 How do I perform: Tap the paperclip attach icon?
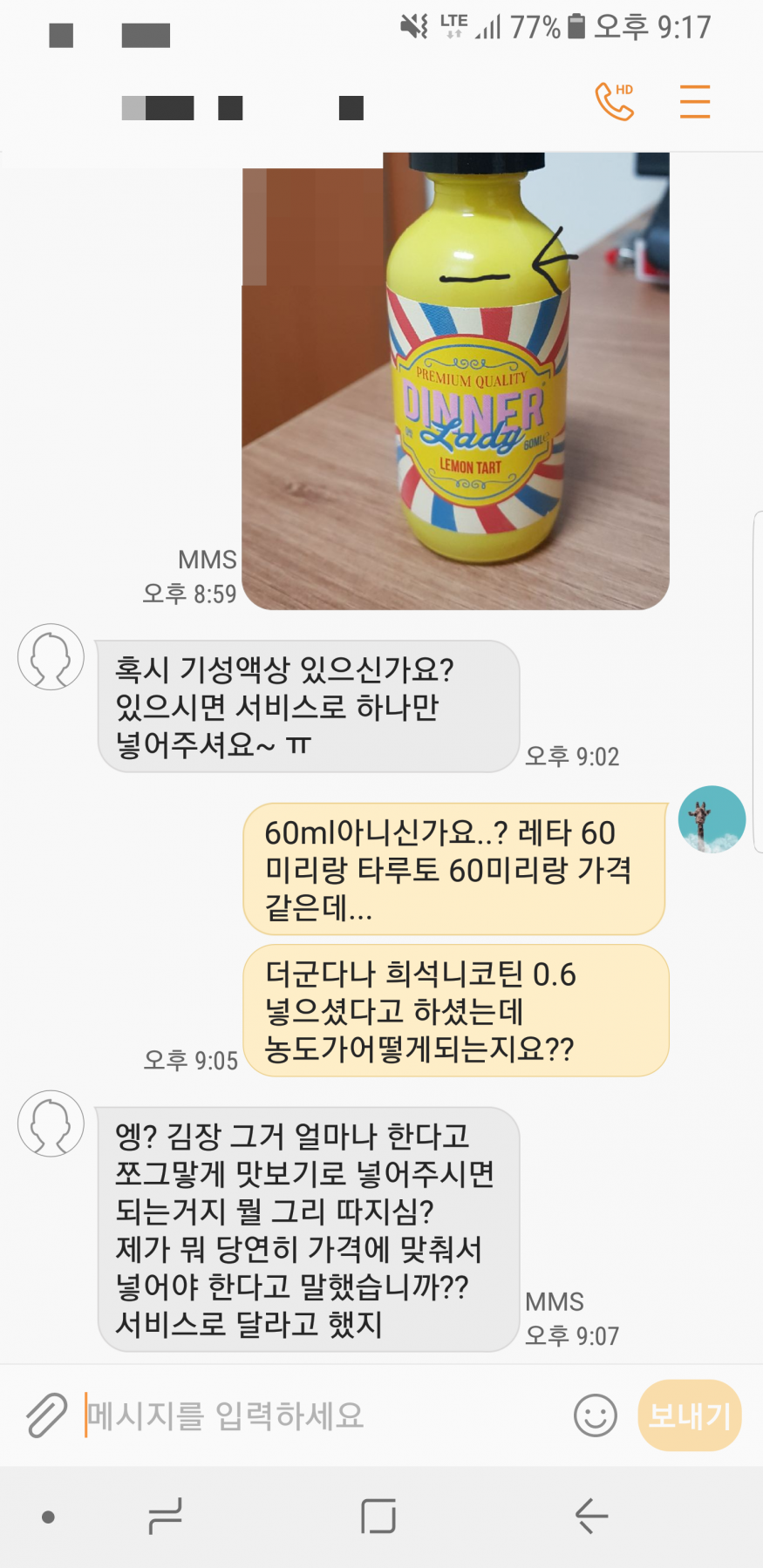point(46,1415)
